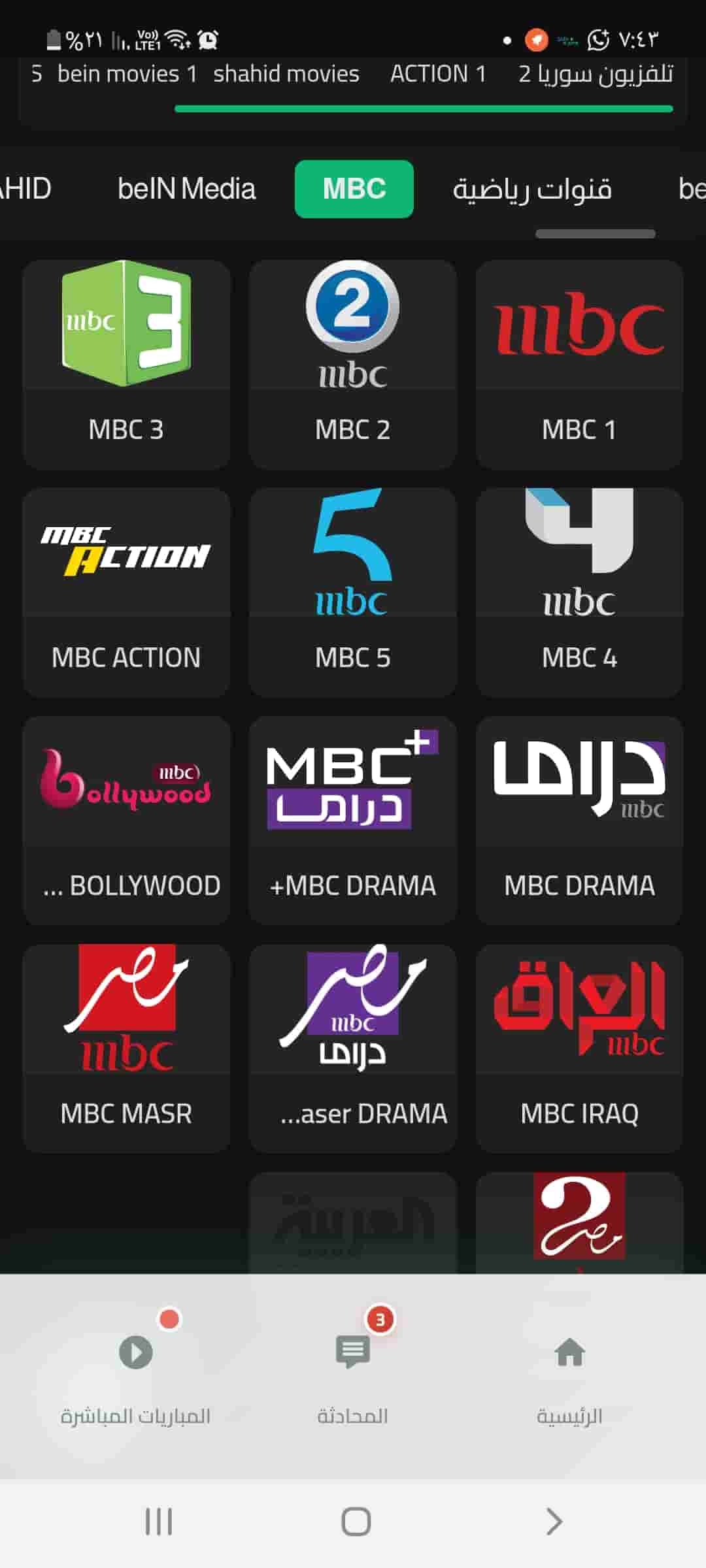Open the ACTION 1 channel tab
The height and width of the screenshot is (1568, 706).
(x=437, y=73)
